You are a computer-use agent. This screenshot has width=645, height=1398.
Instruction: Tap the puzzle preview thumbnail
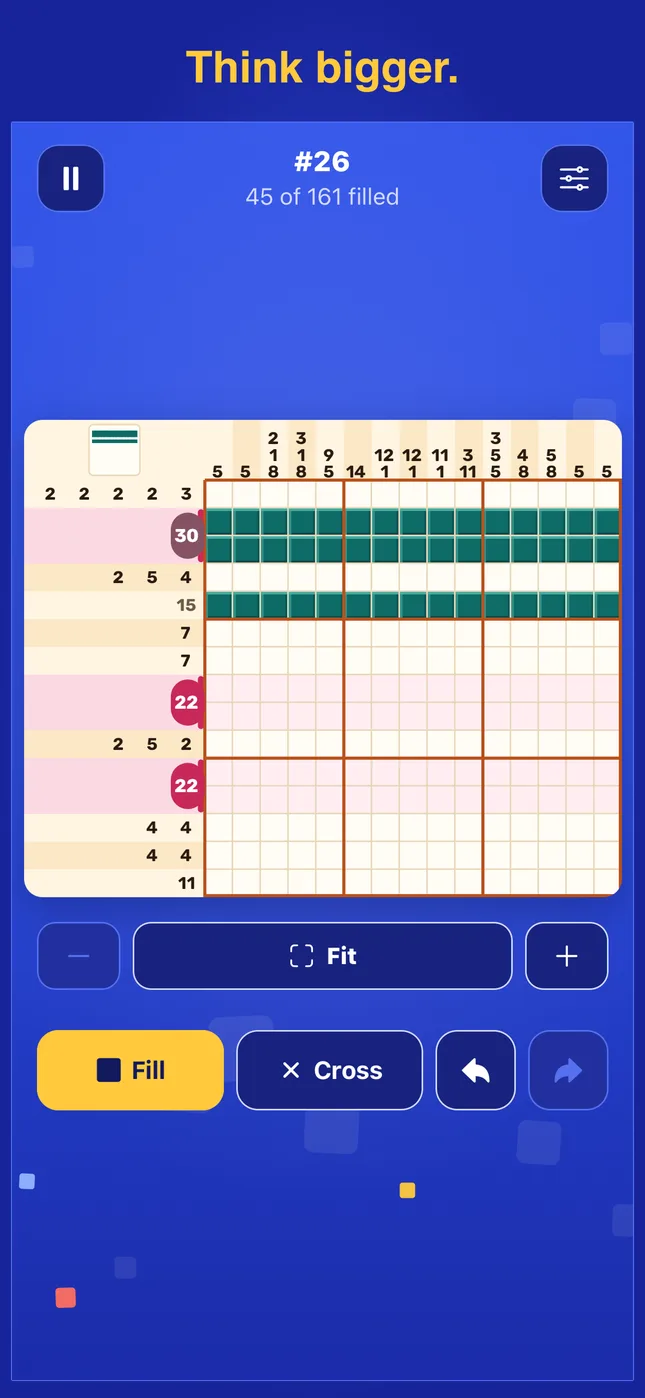click(115, 450)
